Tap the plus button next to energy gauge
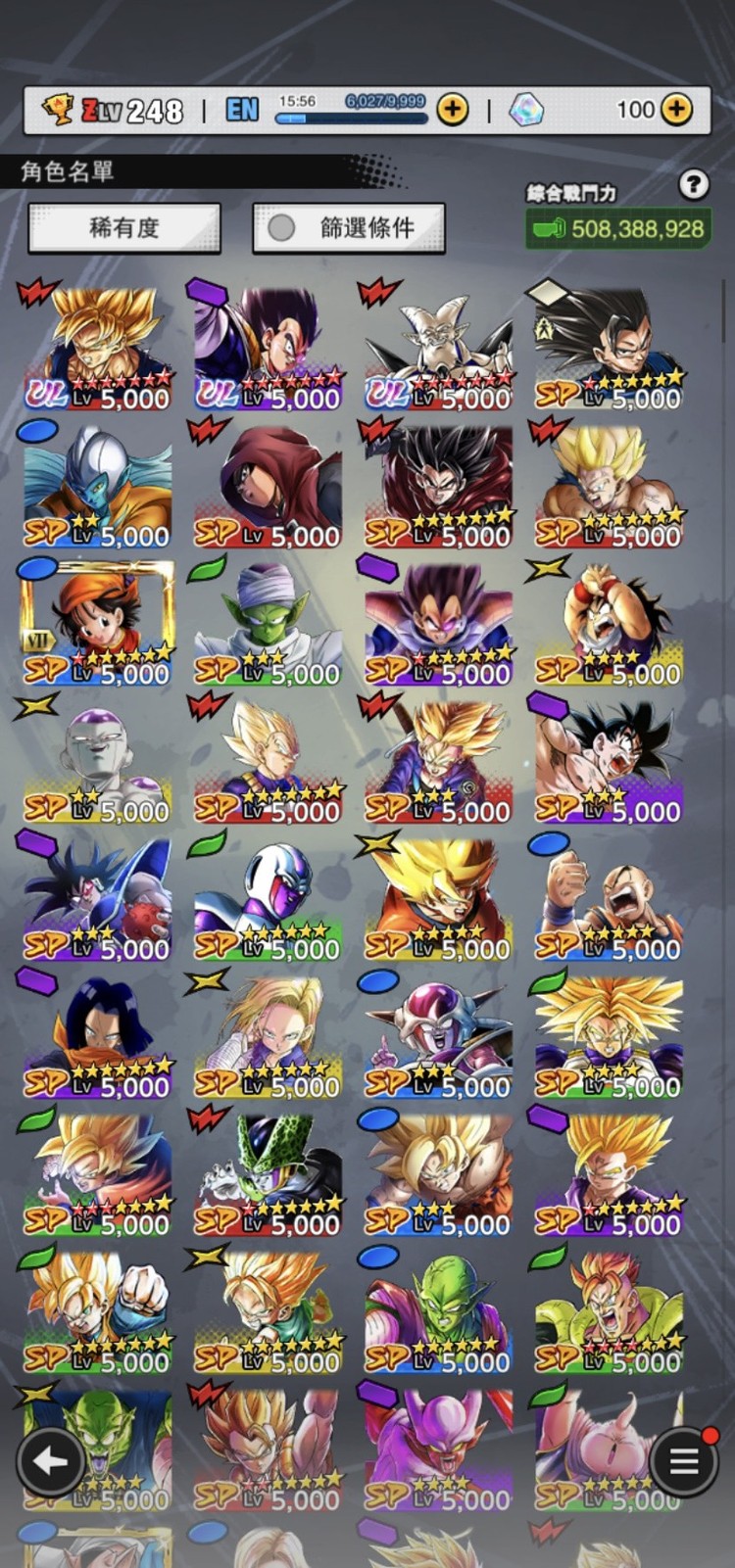Screen dimensions: 735x1568 pyautogui.click(x=453, y=110)
